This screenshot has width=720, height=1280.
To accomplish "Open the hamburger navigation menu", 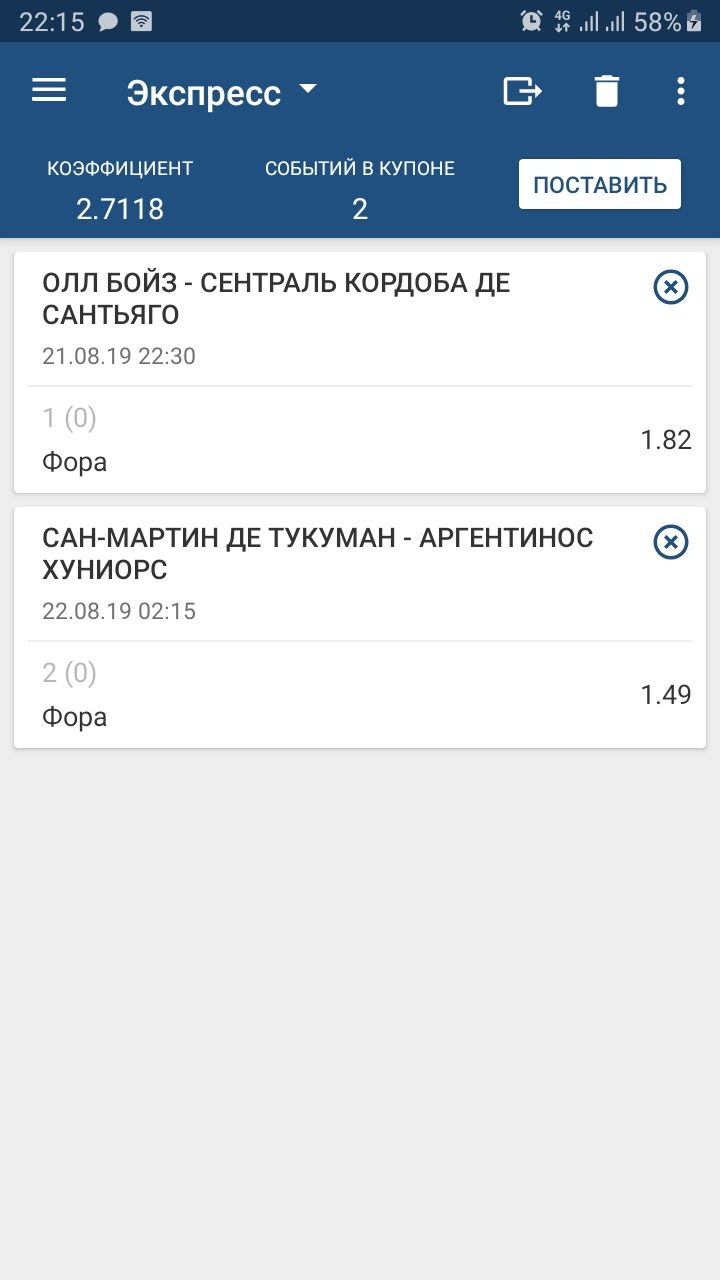I will tap(49, 91).
